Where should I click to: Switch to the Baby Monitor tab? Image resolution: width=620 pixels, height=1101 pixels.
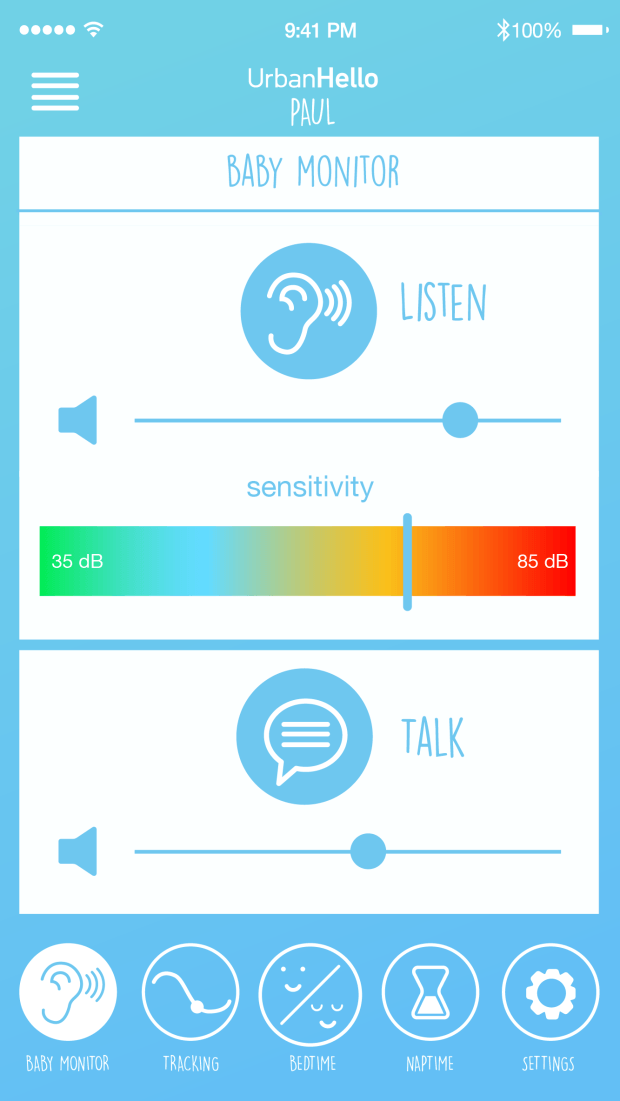(x=68, y=992)
